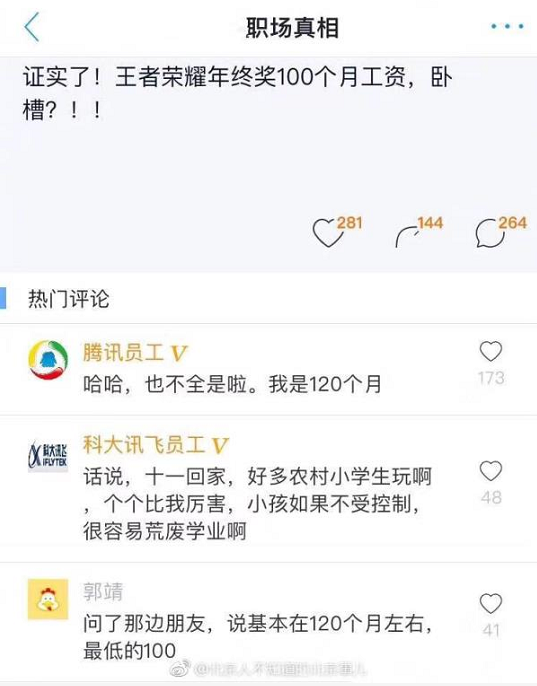
Task: Open 郭靖's chicken avatar
Action: pos(48,599)
